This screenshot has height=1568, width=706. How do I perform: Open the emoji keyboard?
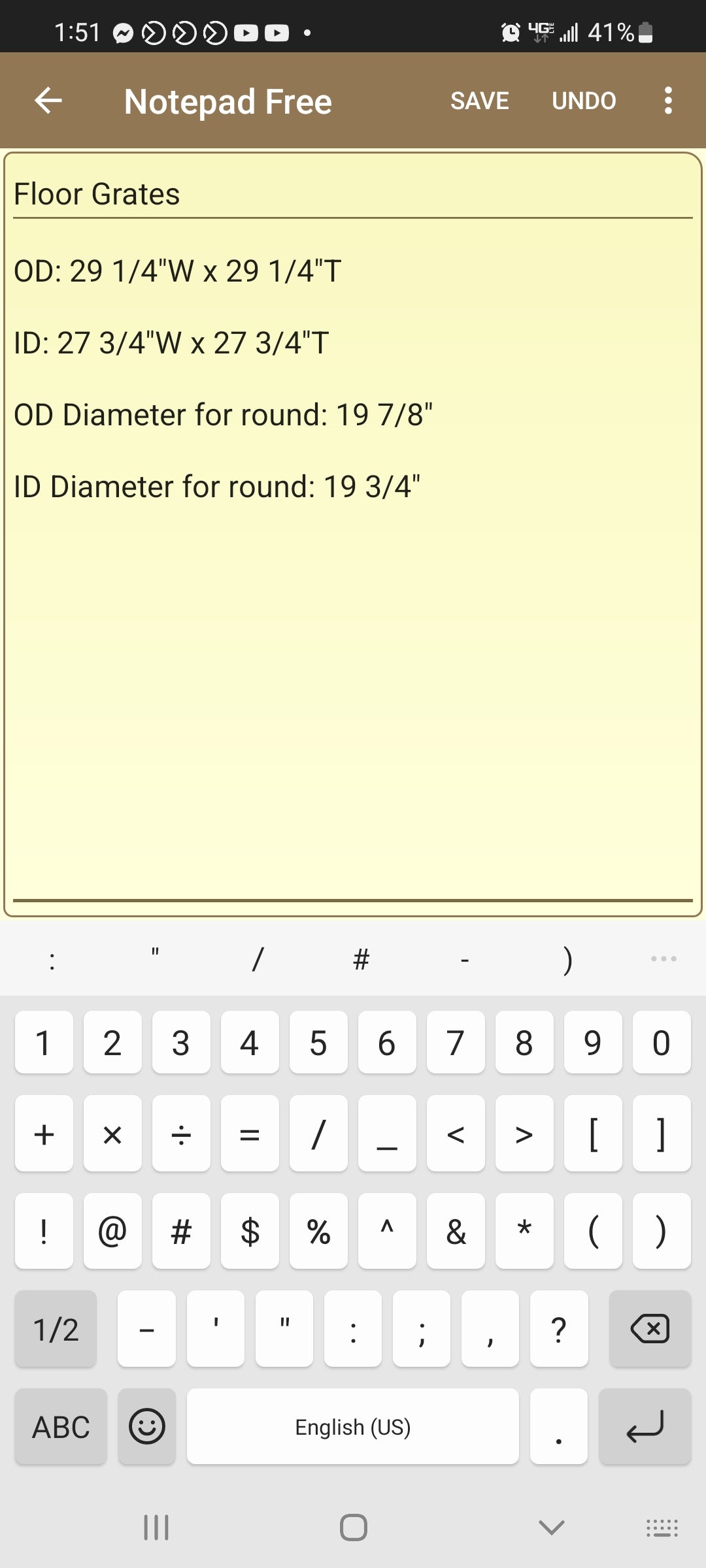click(x=147, y=1427)
